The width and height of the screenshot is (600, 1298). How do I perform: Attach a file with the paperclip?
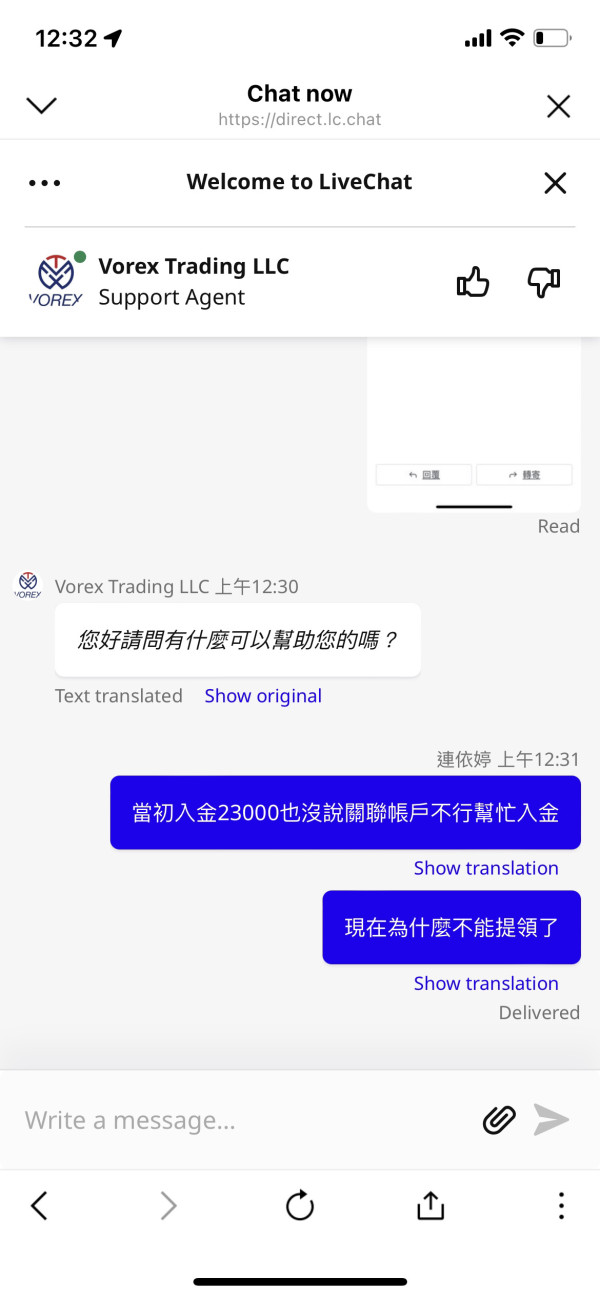[x=499, y=1120]
